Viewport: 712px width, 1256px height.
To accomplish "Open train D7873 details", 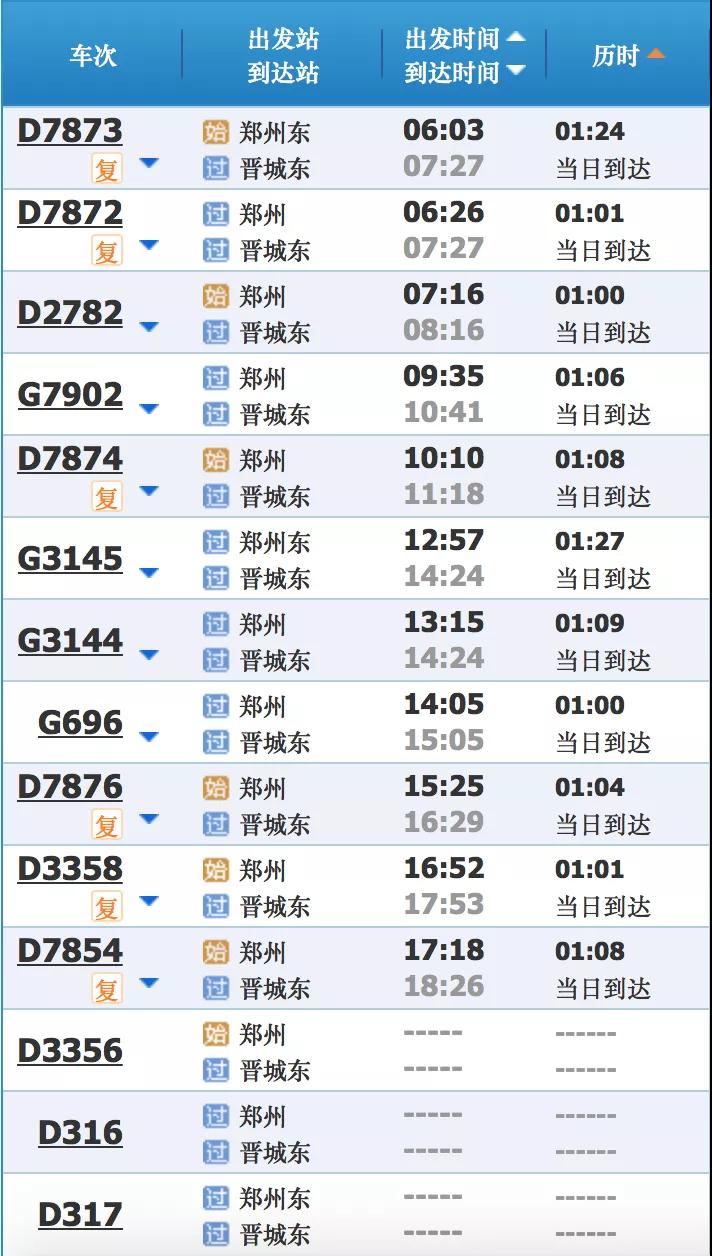I will tap(70, 131).
